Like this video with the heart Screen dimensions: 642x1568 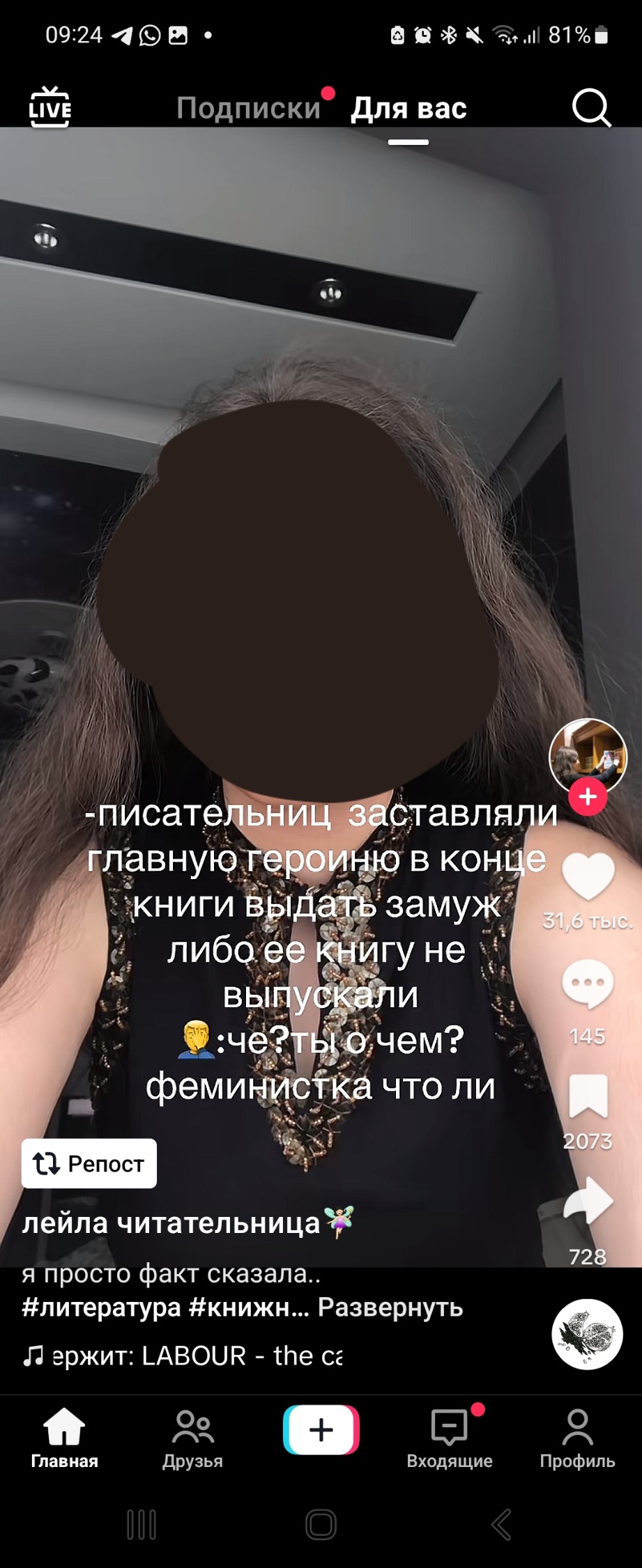click(x=588, y=876)
